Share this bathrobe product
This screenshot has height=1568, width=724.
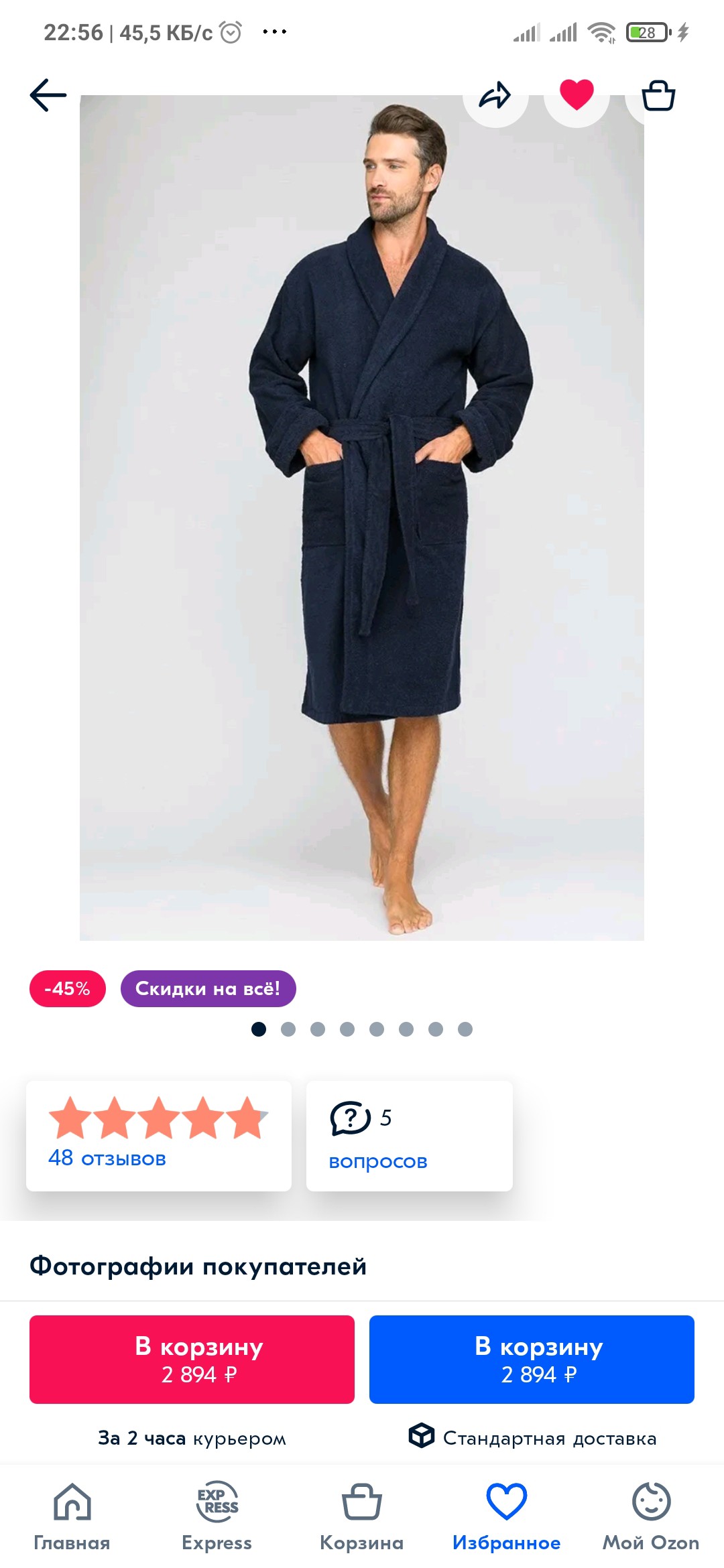[495, 95]
